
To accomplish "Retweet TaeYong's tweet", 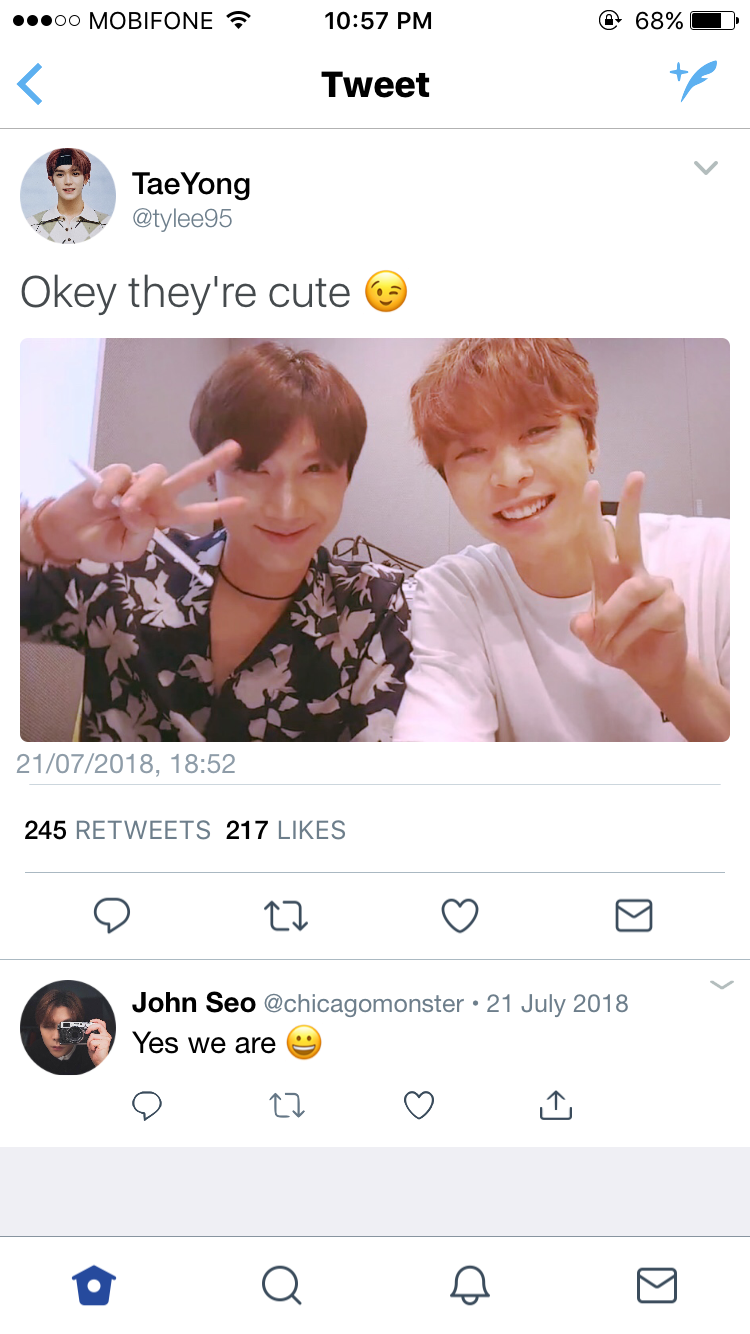I will (x=286, y=915).
